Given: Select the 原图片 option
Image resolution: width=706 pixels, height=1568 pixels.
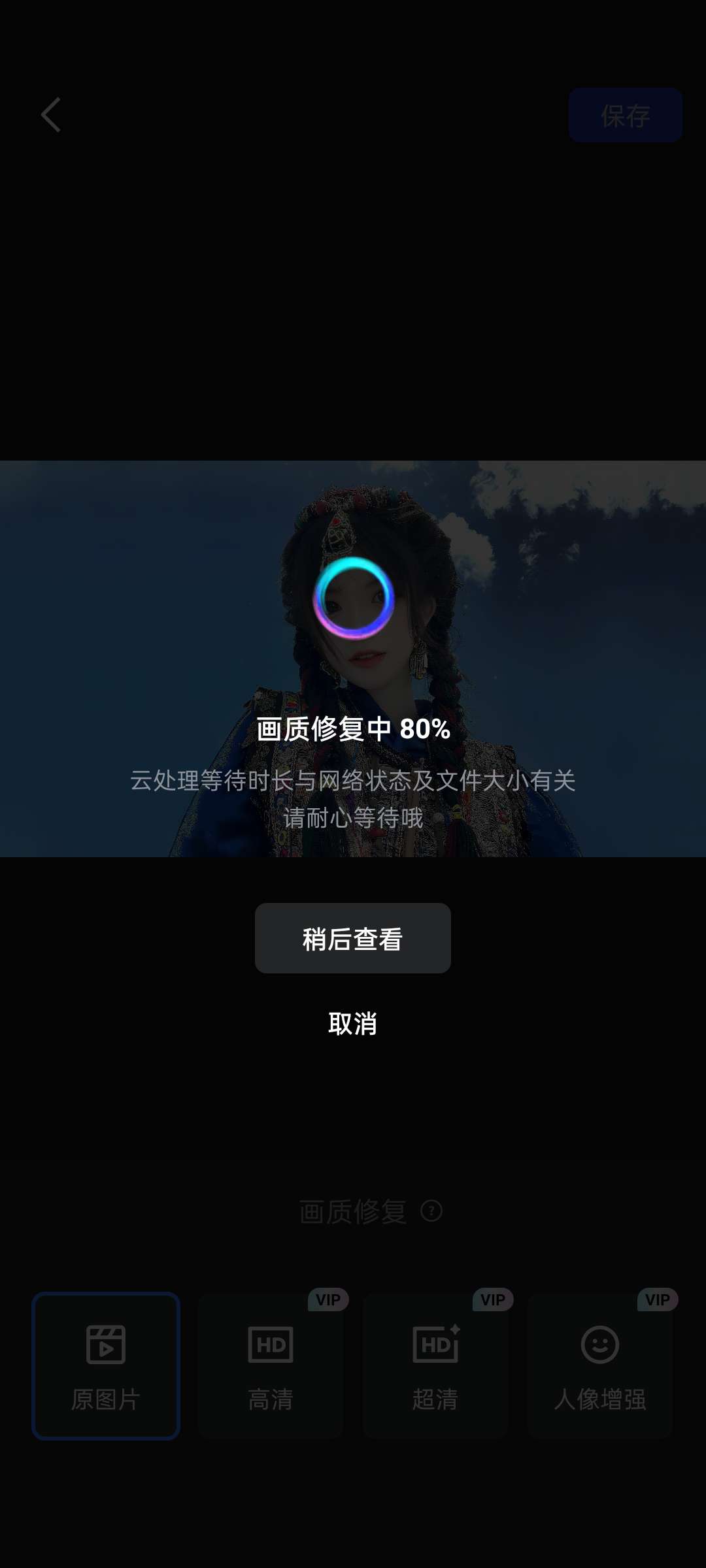Looking at the screenshot, I should 106,1365.
